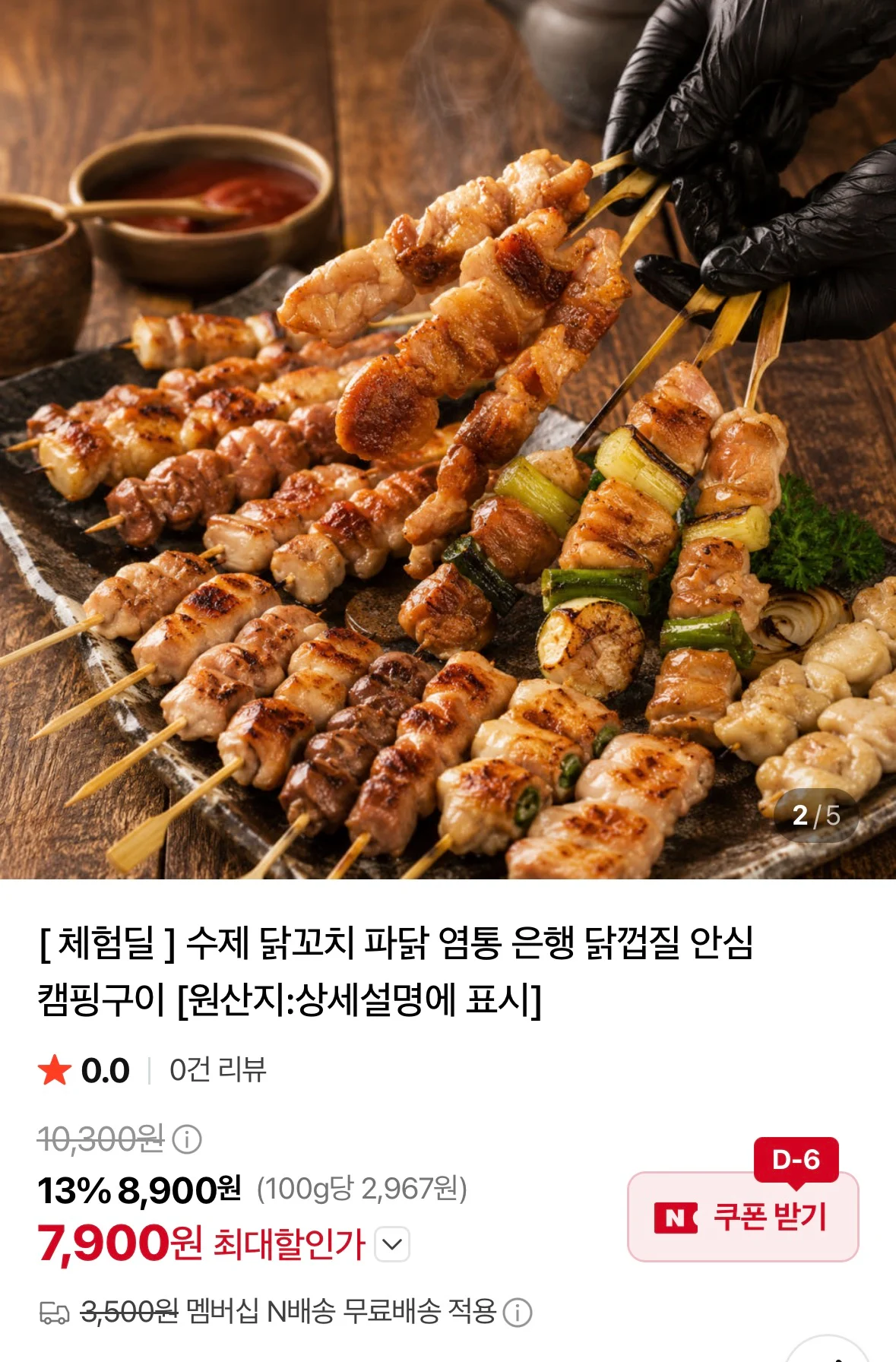Tap the 쿠폰 받기 coupon button
The image size is (896, 1362).
pyautogui.click(x=742, y=1216)
